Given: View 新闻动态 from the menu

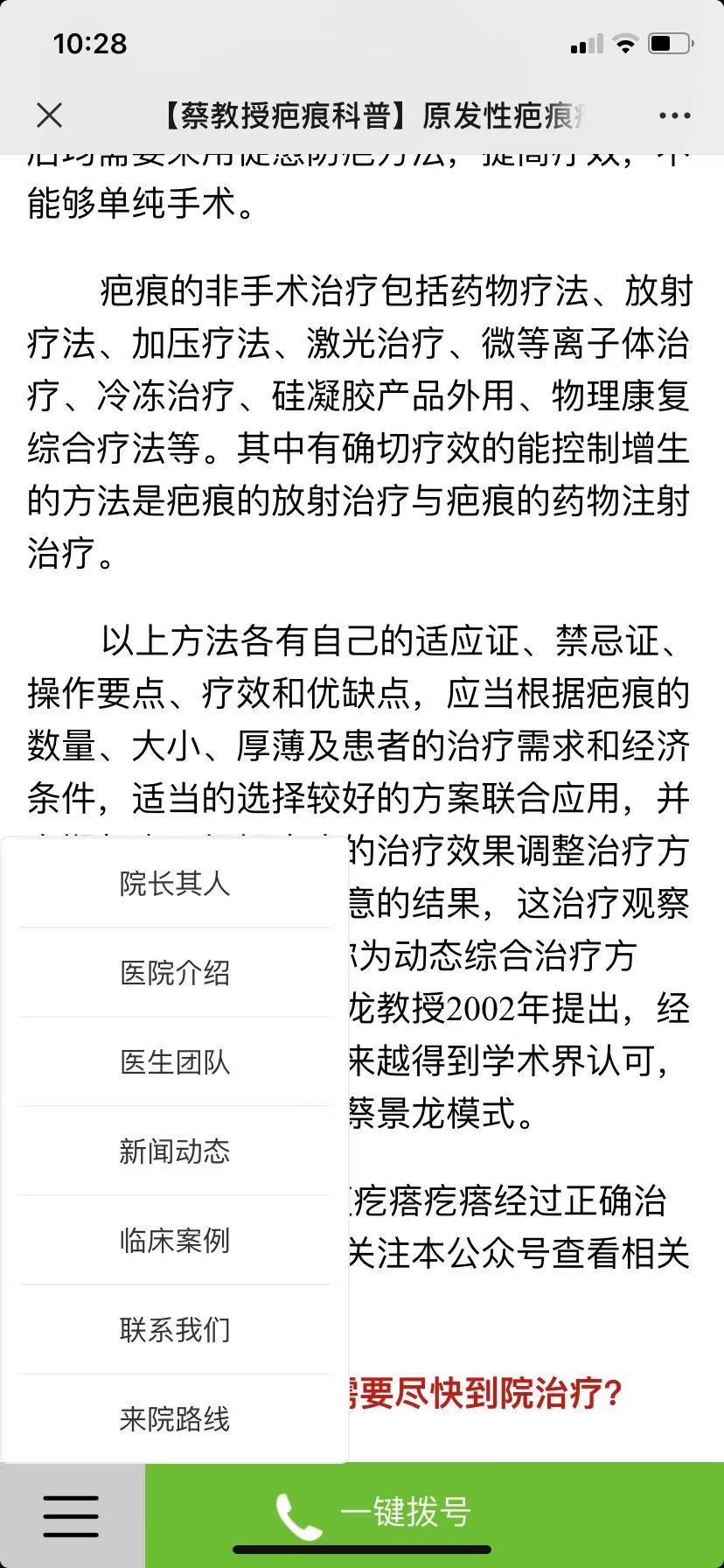Looking at the screenshot, I should pyautogui.click(x=175, y=1151).
